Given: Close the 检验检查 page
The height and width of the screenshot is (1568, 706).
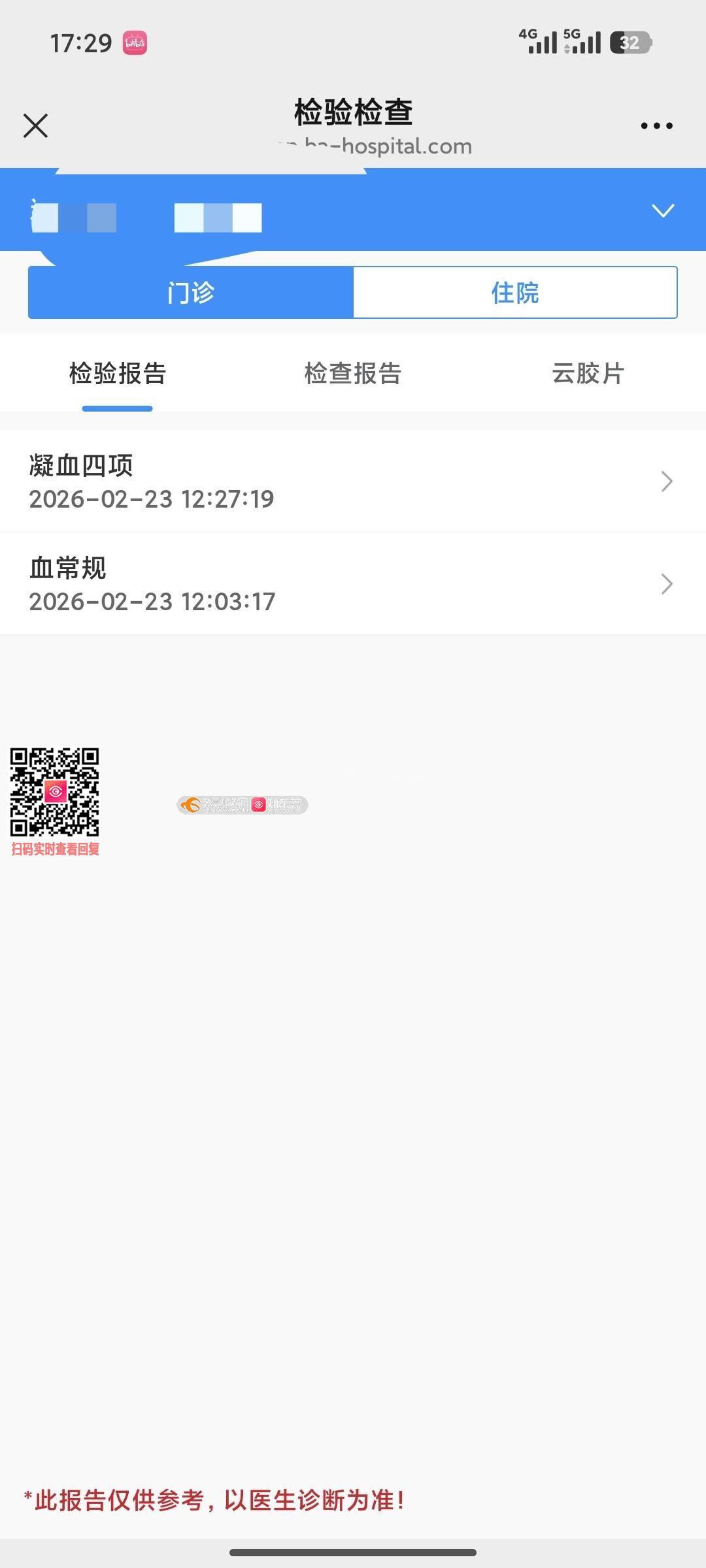Looking at the screenshot, I should point(35,125).
